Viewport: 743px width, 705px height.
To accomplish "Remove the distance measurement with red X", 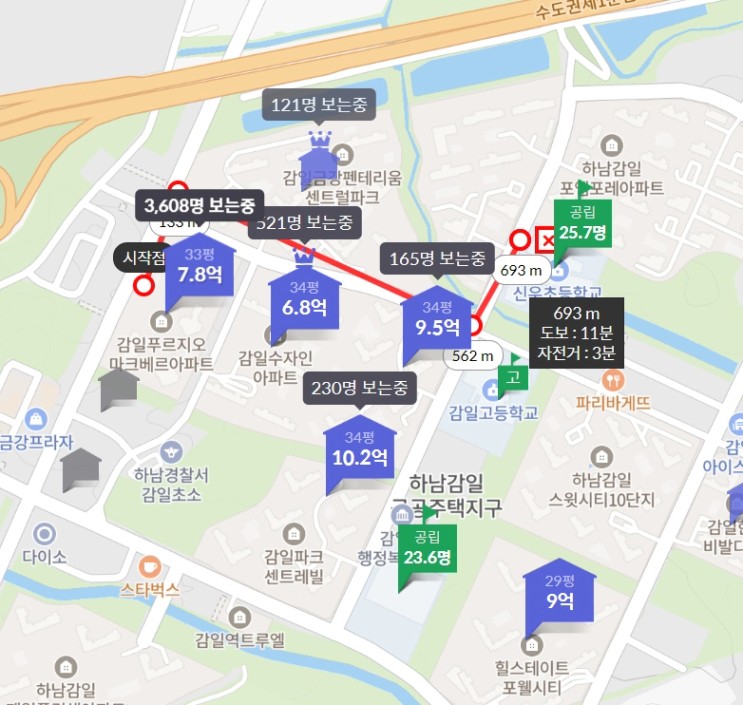I will pos(548,240).
